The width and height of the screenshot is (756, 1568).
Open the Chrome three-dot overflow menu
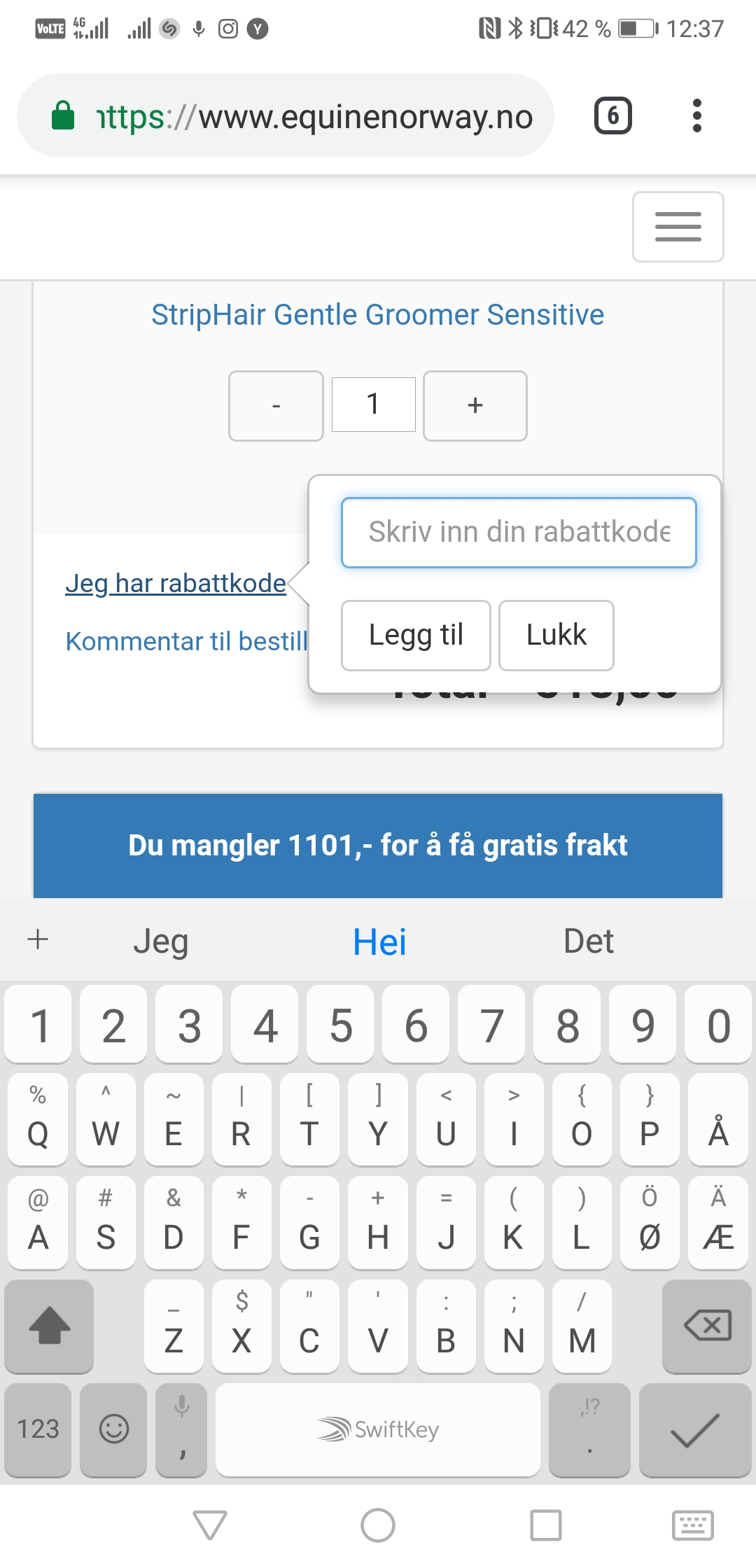[696, 115]
